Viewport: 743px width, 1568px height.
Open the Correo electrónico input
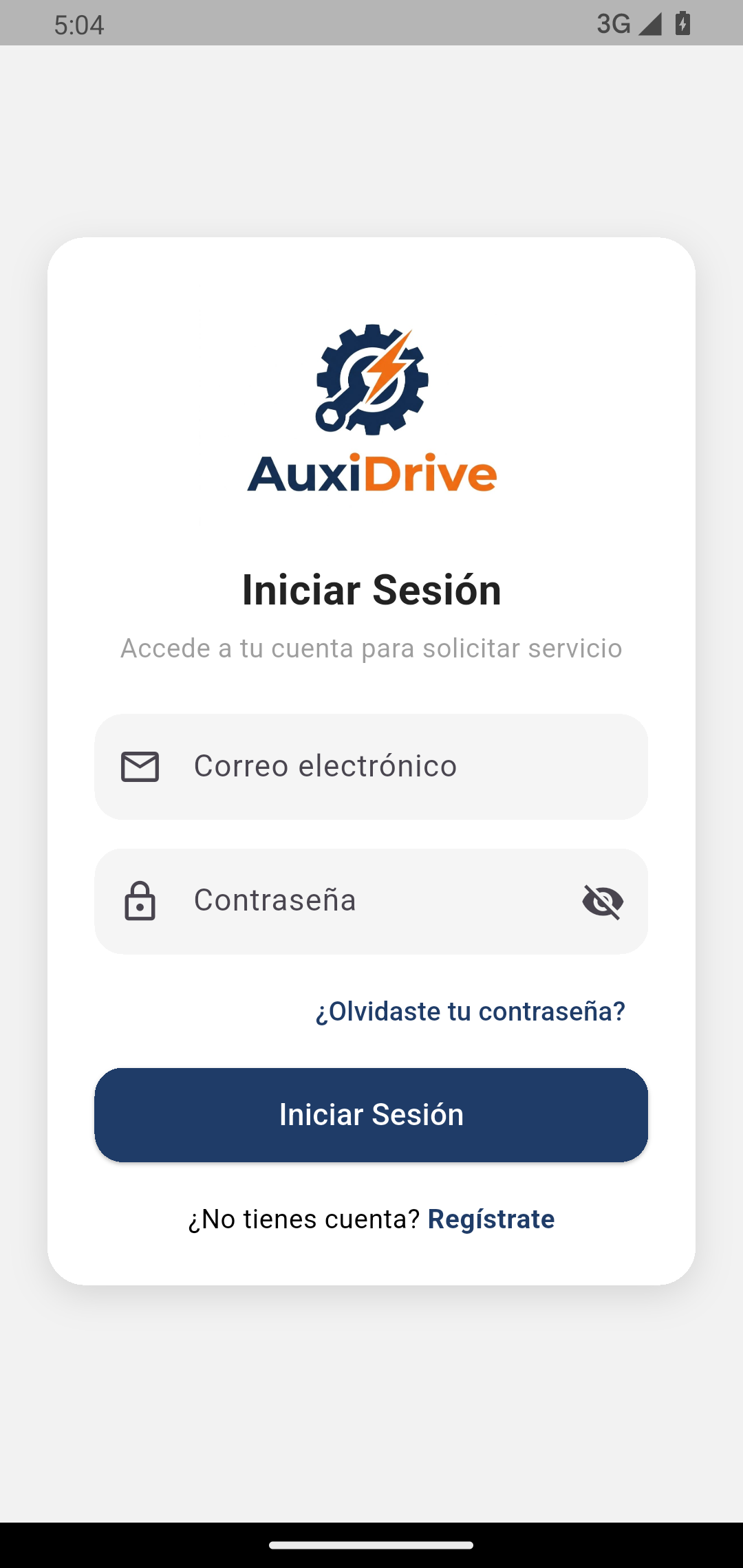click(x=371, y=765)
